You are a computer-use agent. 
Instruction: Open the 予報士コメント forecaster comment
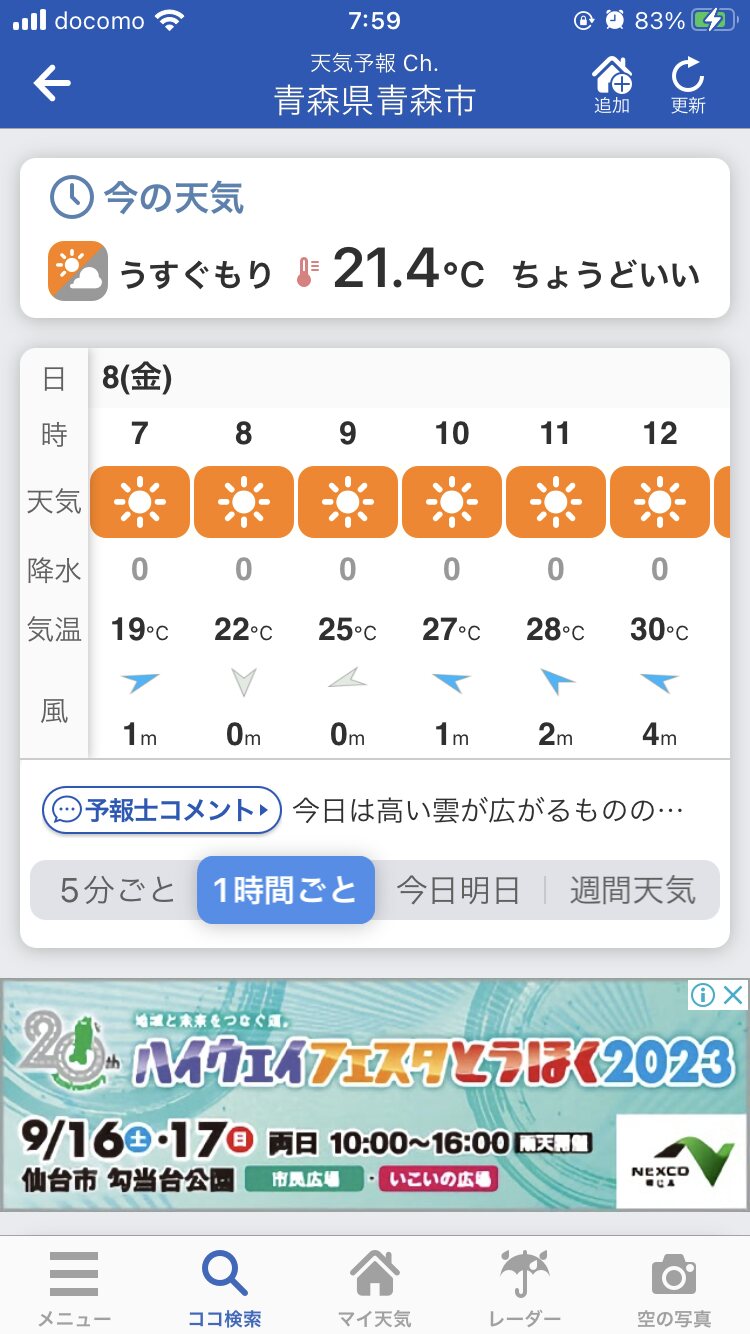click(x=161, y=810)
